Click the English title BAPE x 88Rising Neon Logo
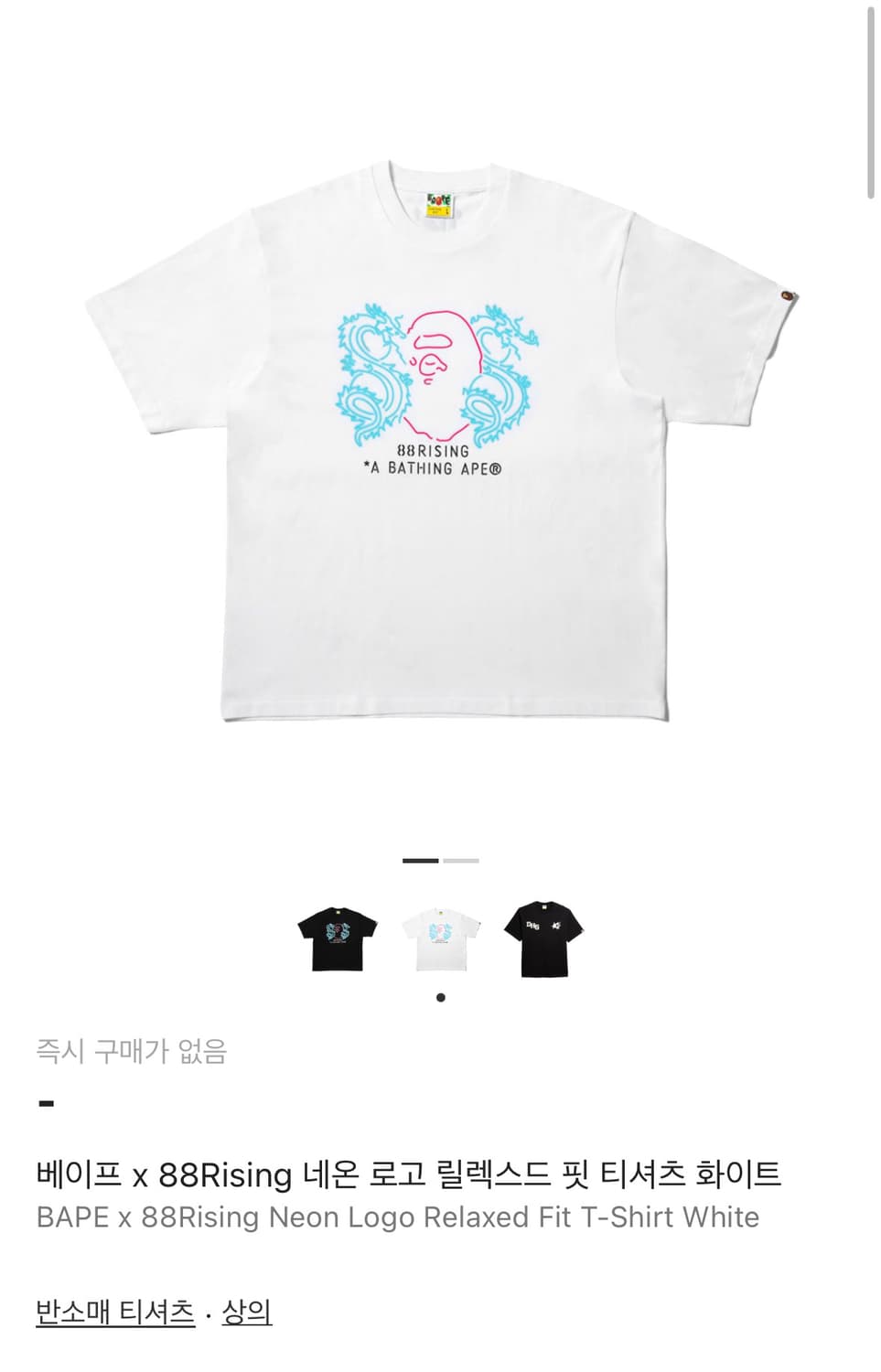 [x=396, y=1217]
